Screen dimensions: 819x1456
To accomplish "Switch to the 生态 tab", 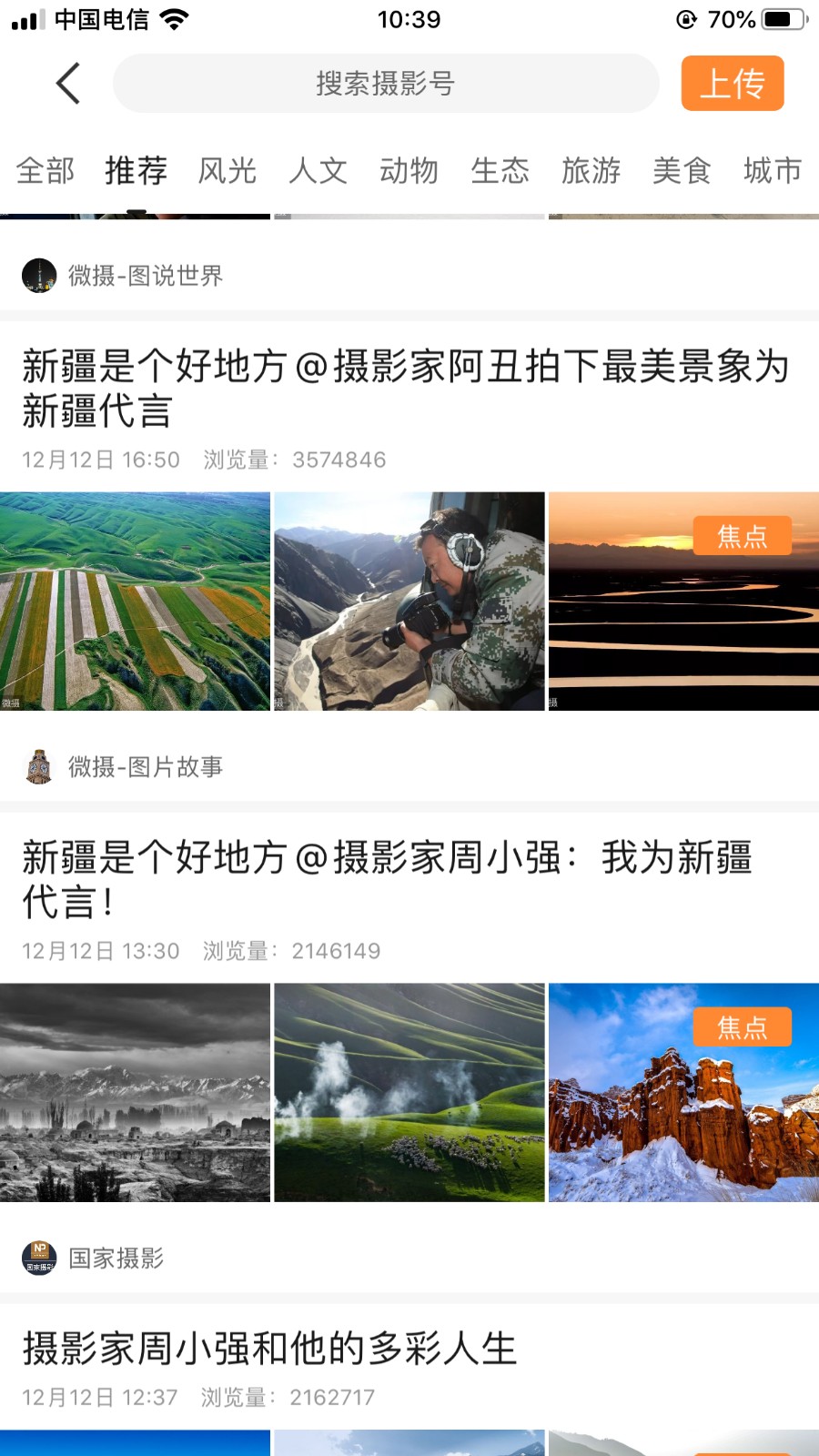I will [500, 170].
